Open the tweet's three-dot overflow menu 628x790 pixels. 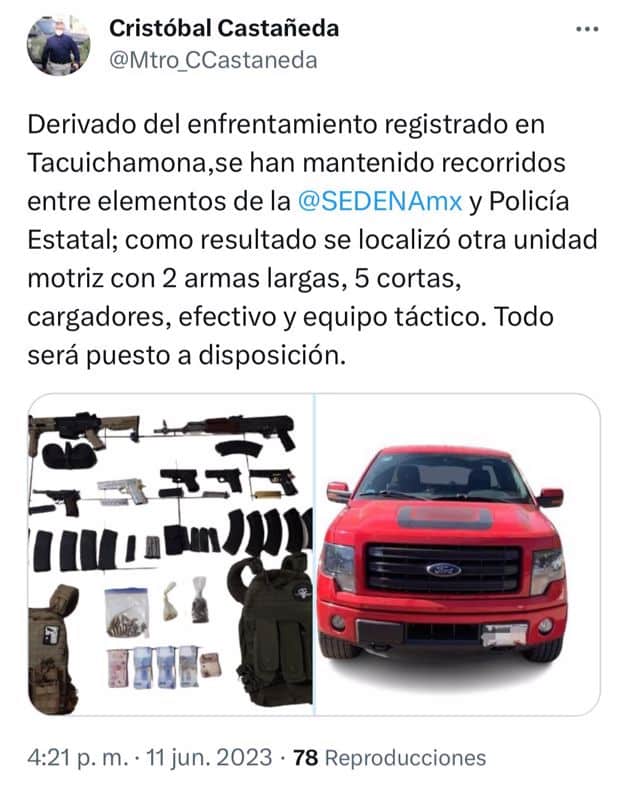point(586,30)
